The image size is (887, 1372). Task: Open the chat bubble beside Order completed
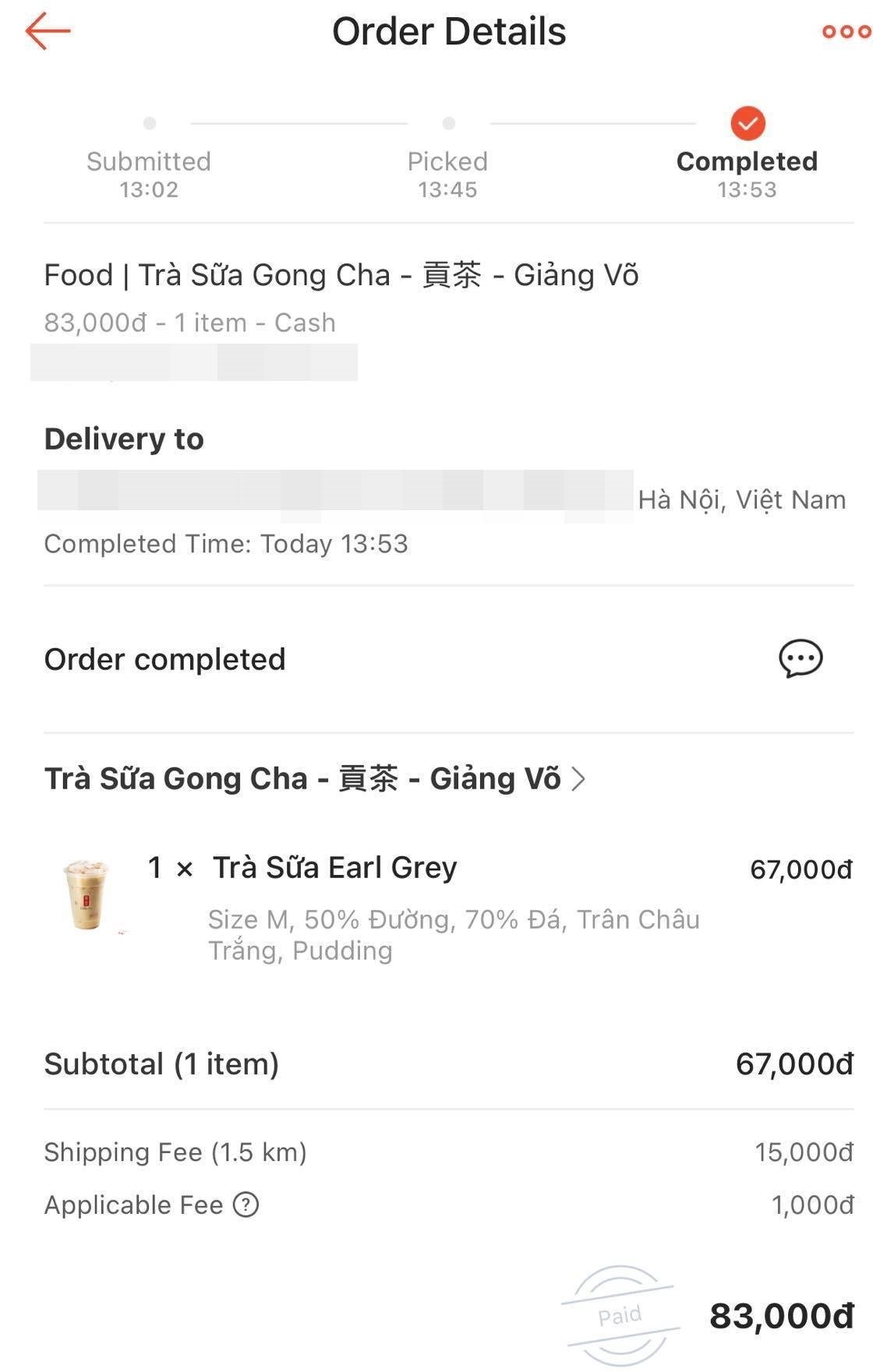point(800,659)
